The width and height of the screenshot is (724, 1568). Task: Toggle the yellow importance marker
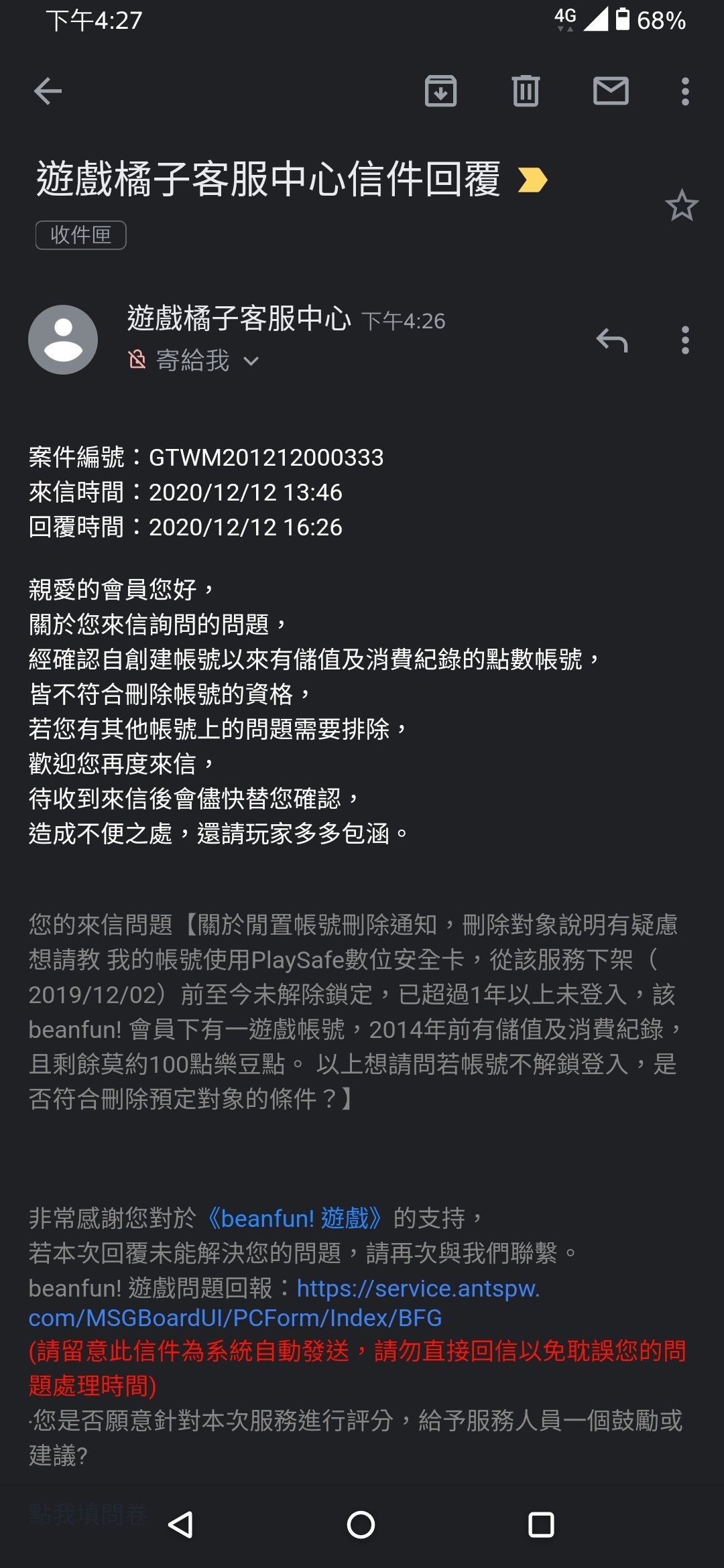click(x=533, y=180)
